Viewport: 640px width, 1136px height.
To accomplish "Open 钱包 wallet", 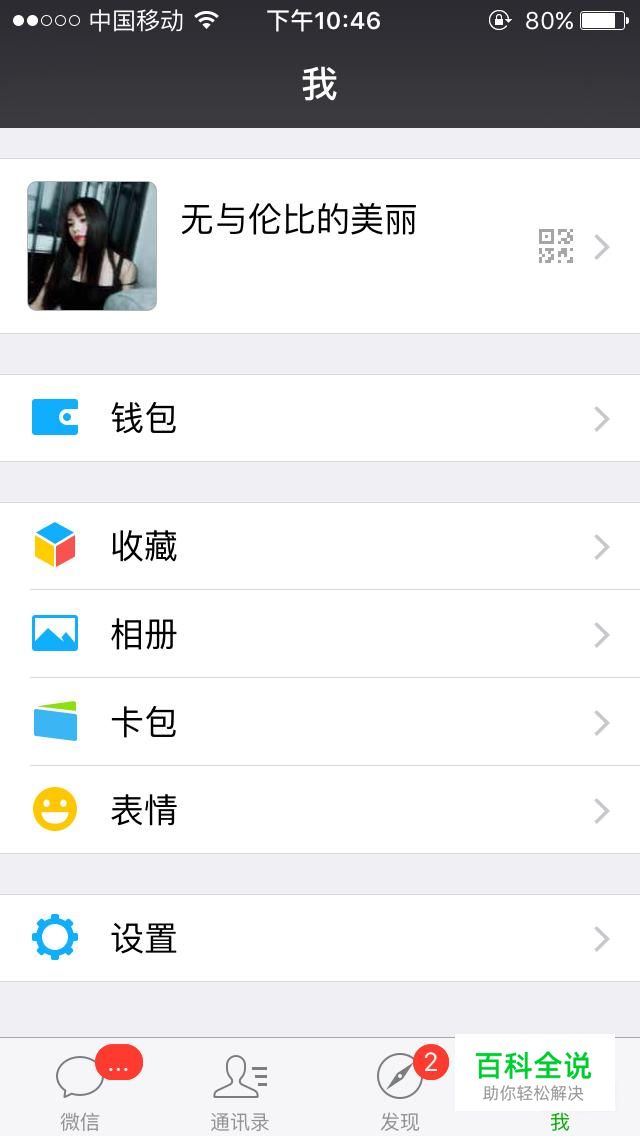I will coord(320,418).
